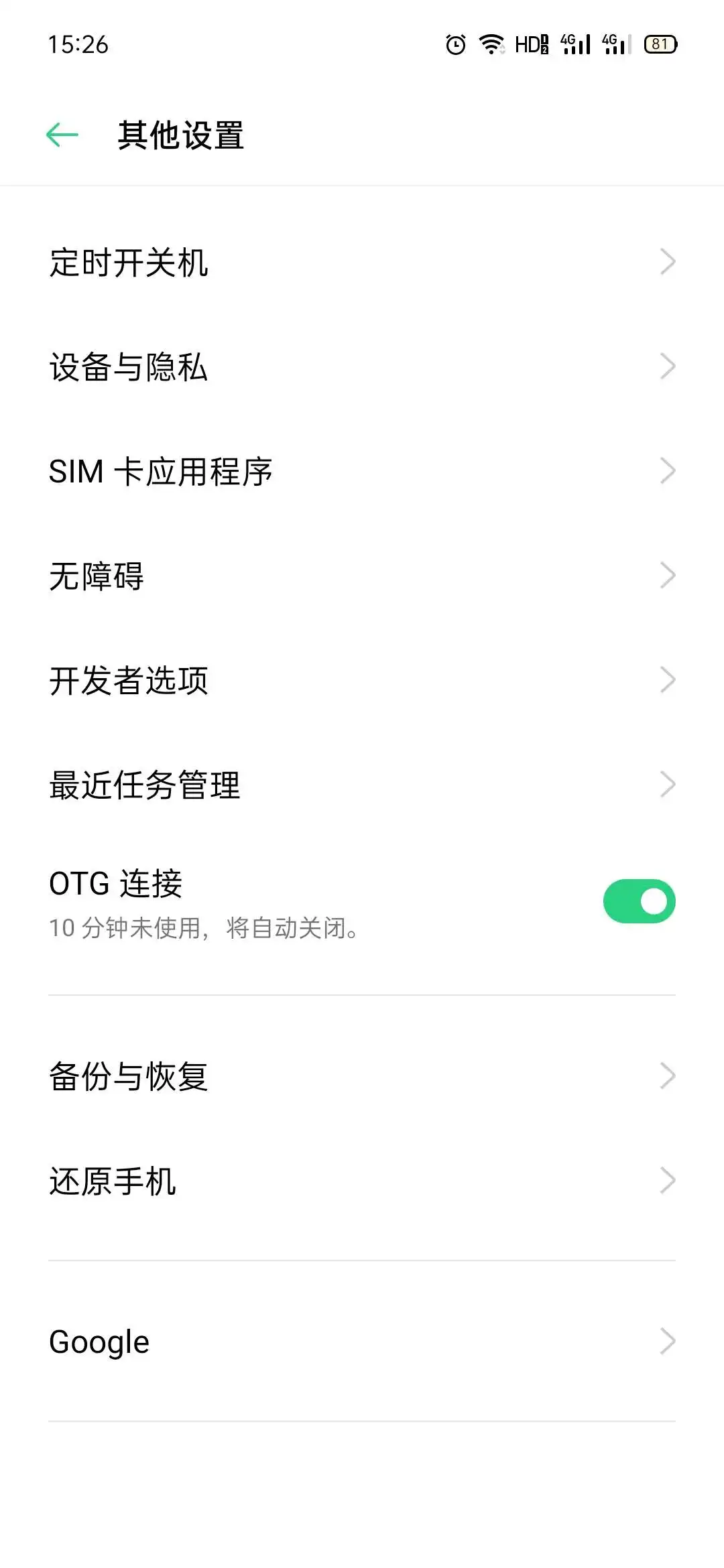This screenshot has width=724, height=1568.
Task: Open 备份与恢复
Action: [362, 1076]
